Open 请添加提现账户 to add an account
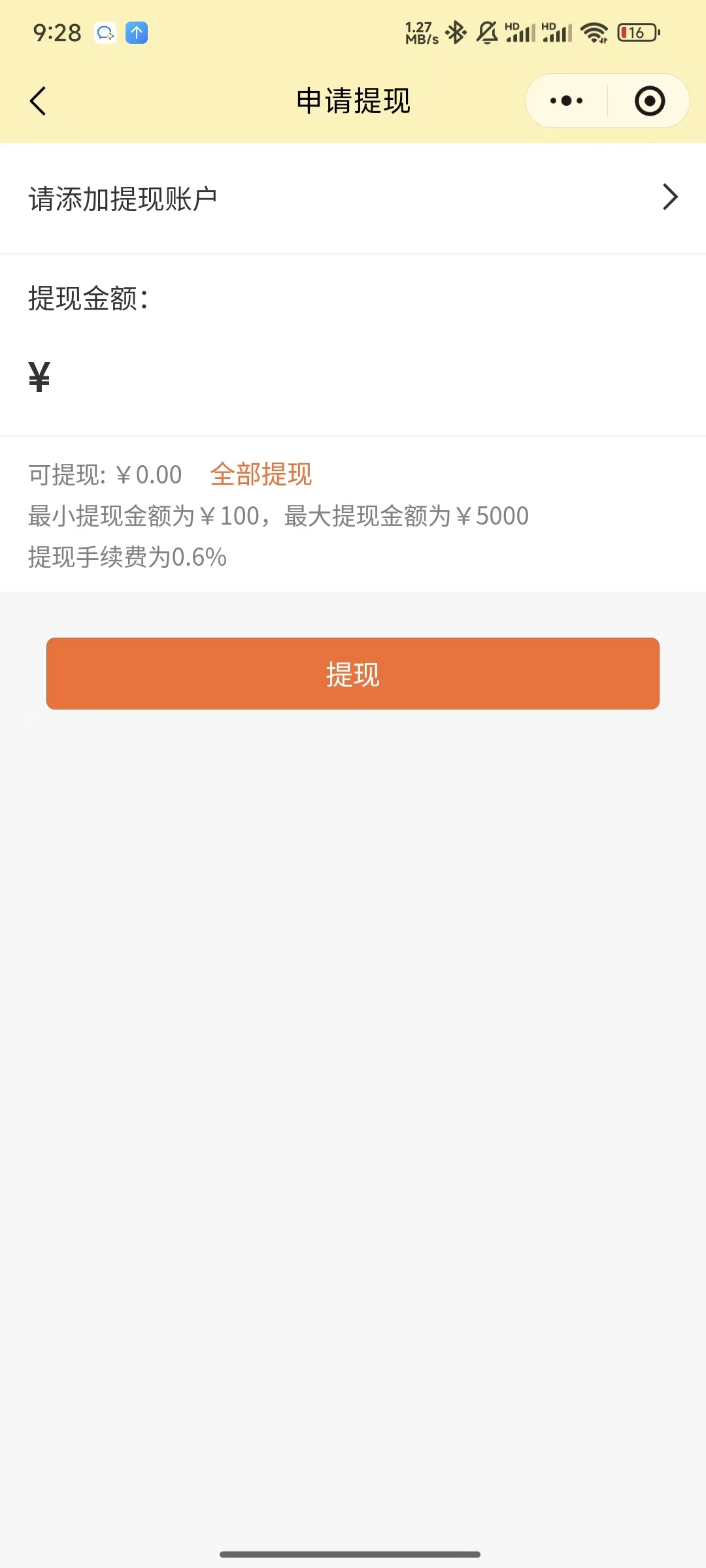 click(x=353, y=198)
